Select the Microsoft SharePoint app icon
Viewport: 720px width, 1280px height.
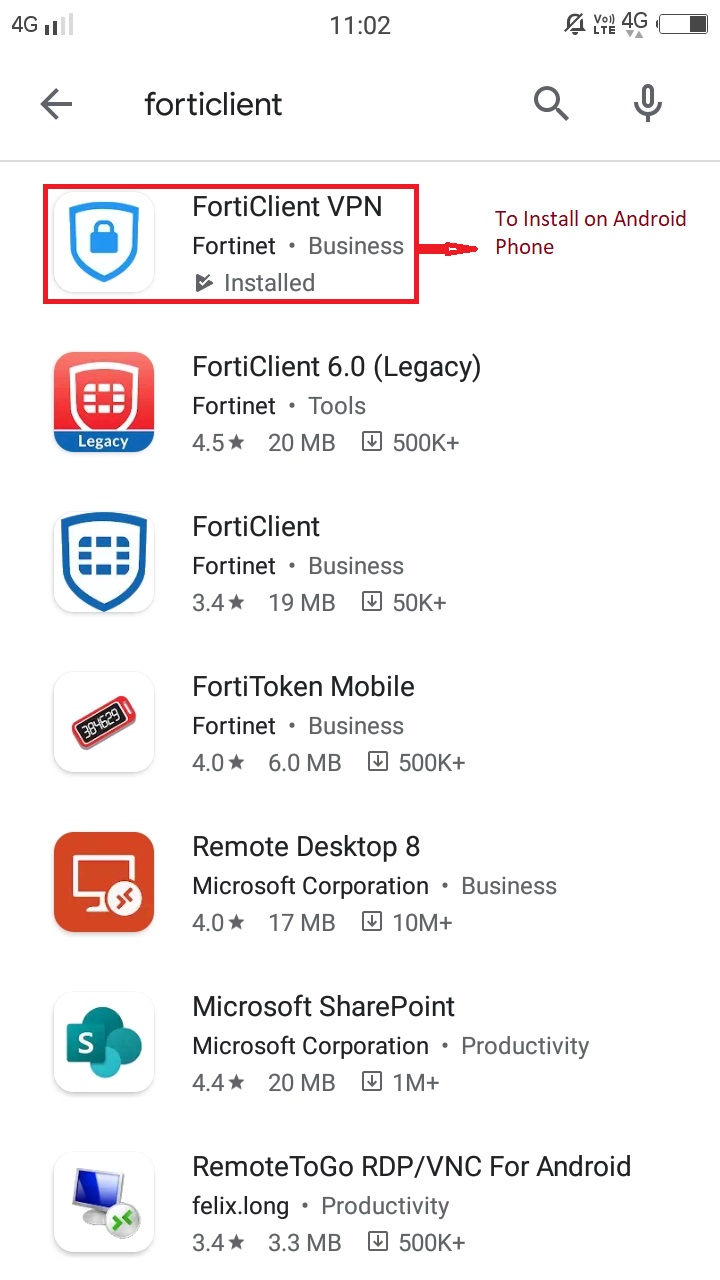(x=103, y=1042)
